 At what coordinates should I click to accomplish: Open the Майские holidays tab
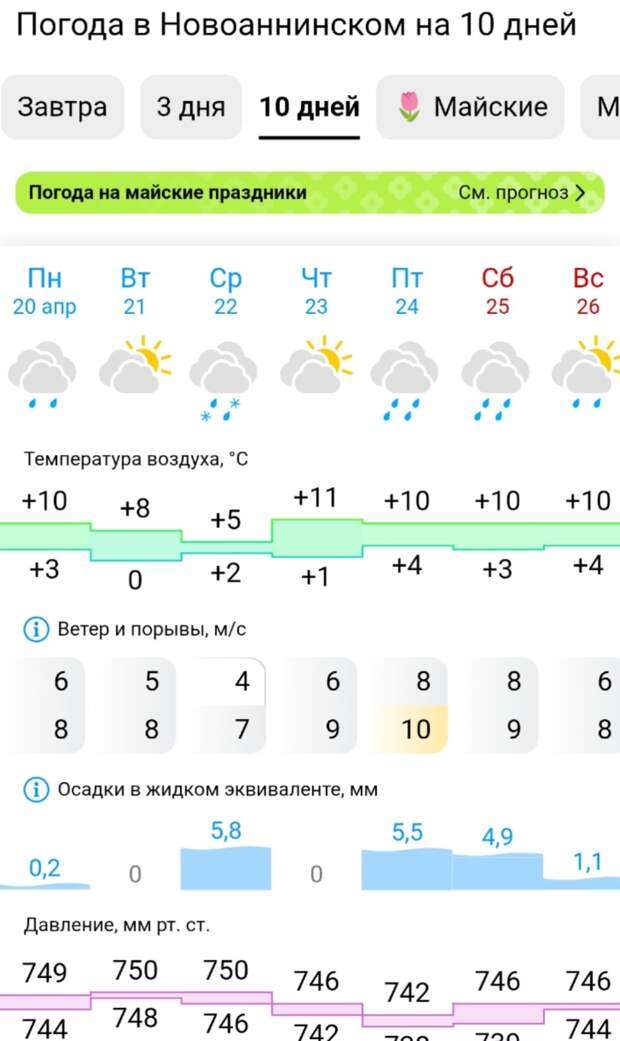click(x=472, y=107)
